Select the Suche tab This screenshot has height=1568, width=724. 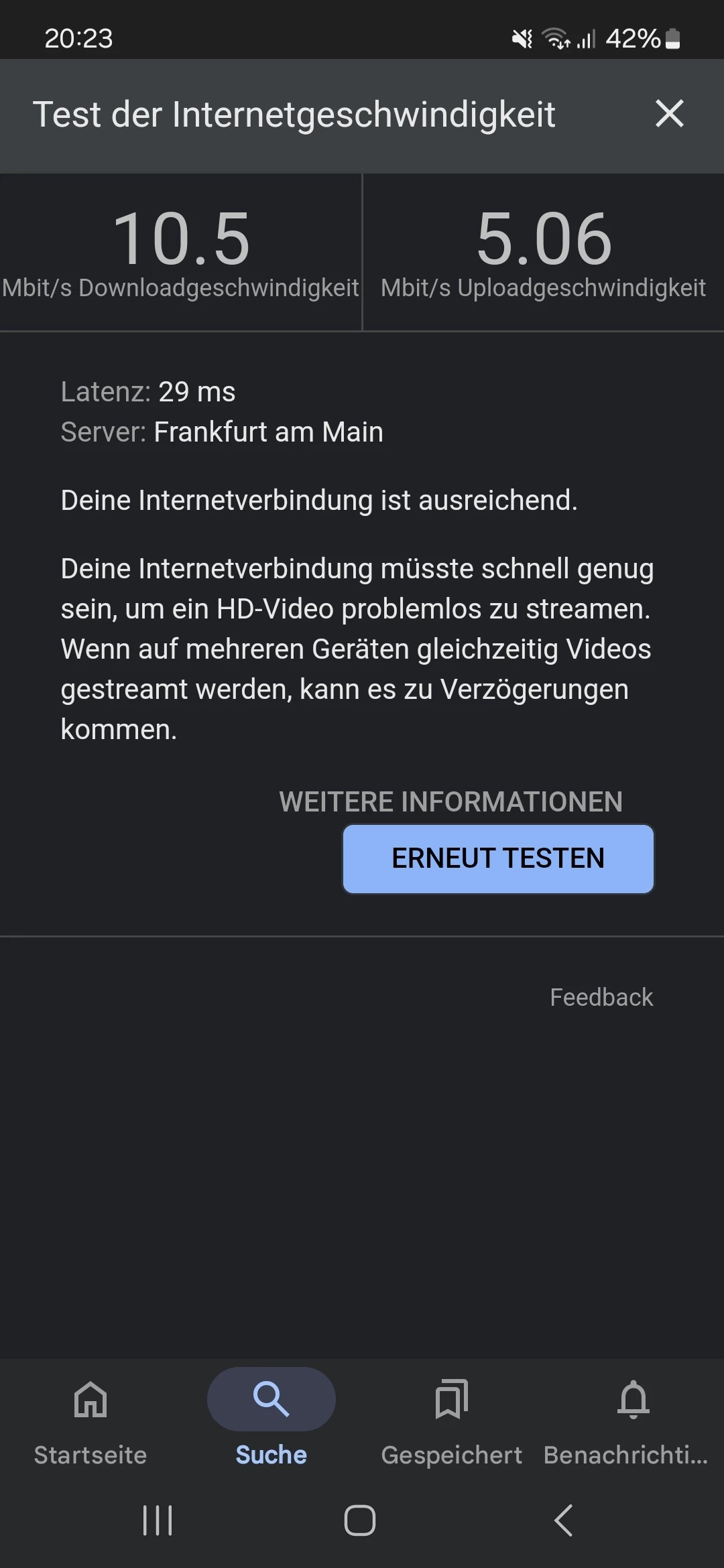pos(271,1417)
